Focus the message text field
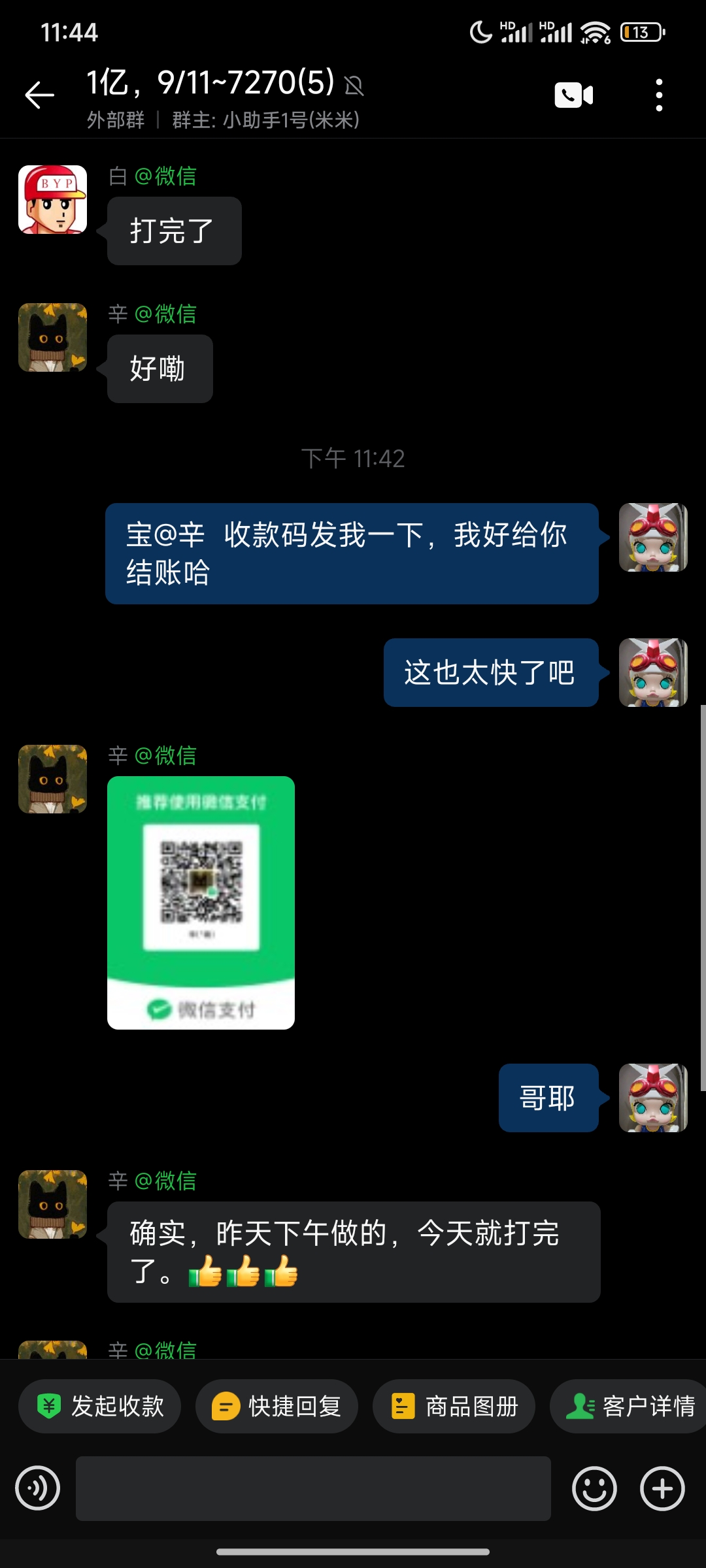Image resolution: width=706 pixels, height=1568 pixels. click(x=313, y=1489)
